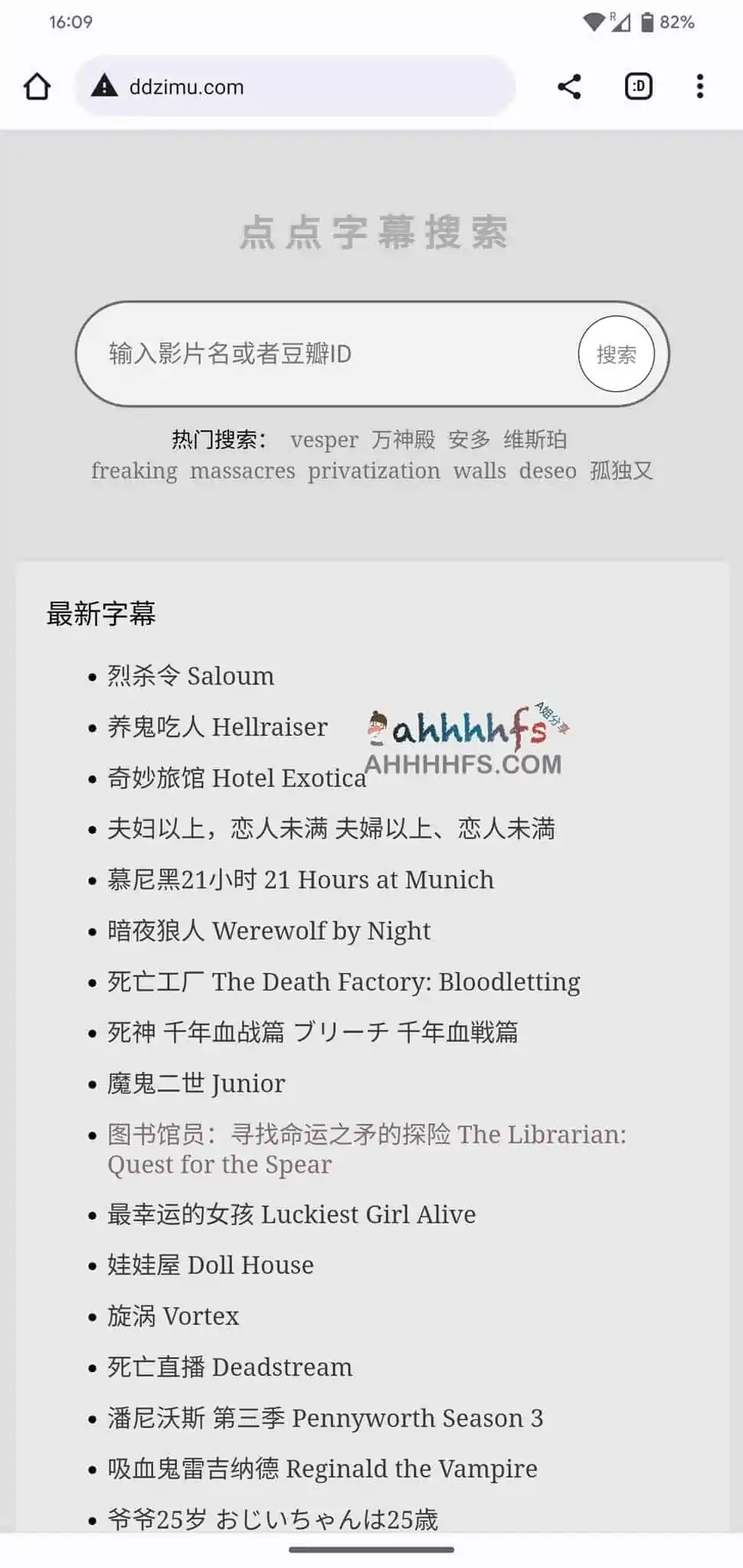Screen dimensions: 743x1568
Task: Open the tab switcher
Action: 638,87
